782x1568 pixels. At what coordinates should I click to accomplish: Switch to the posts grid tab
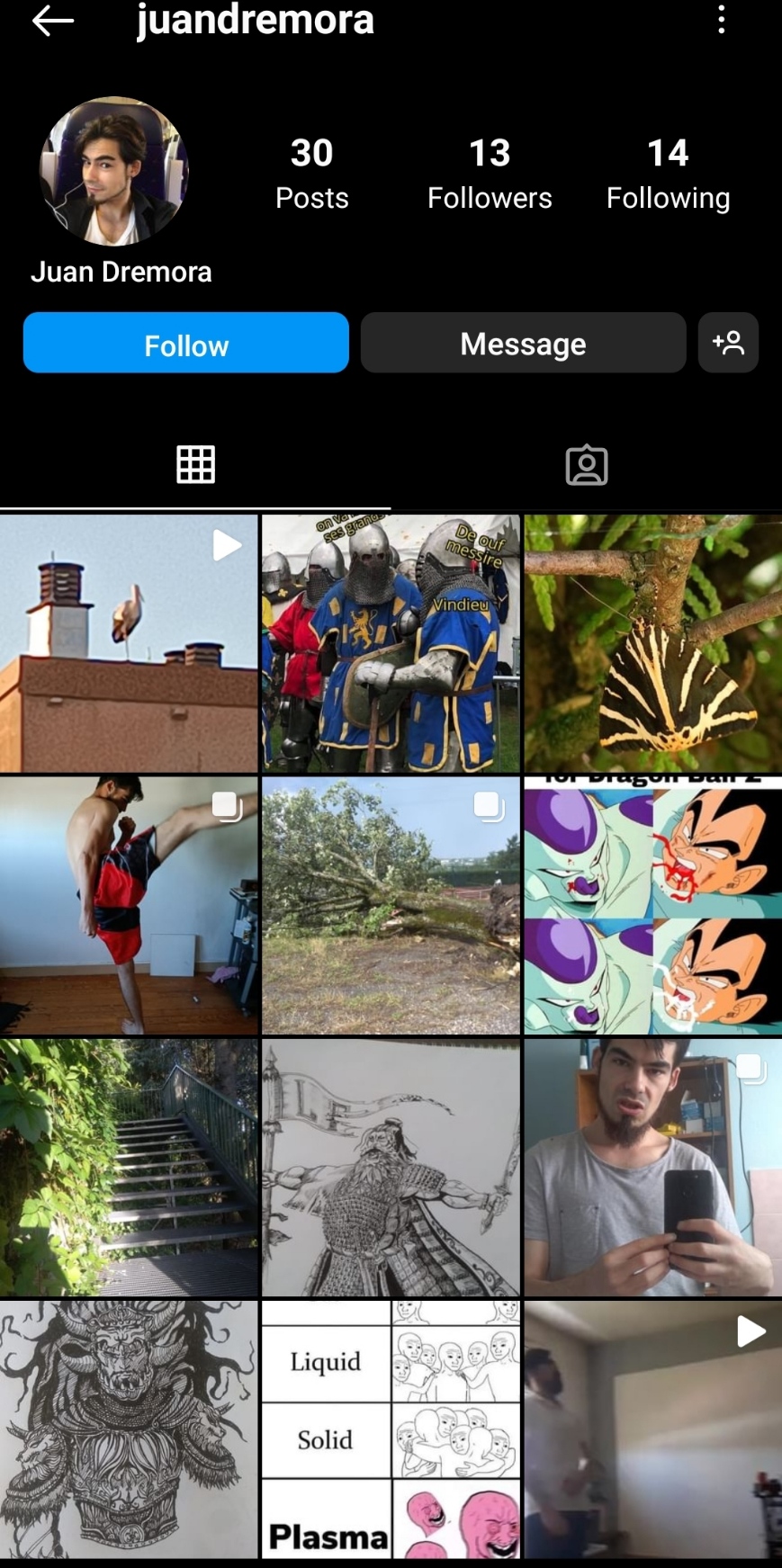coord(195,465)
